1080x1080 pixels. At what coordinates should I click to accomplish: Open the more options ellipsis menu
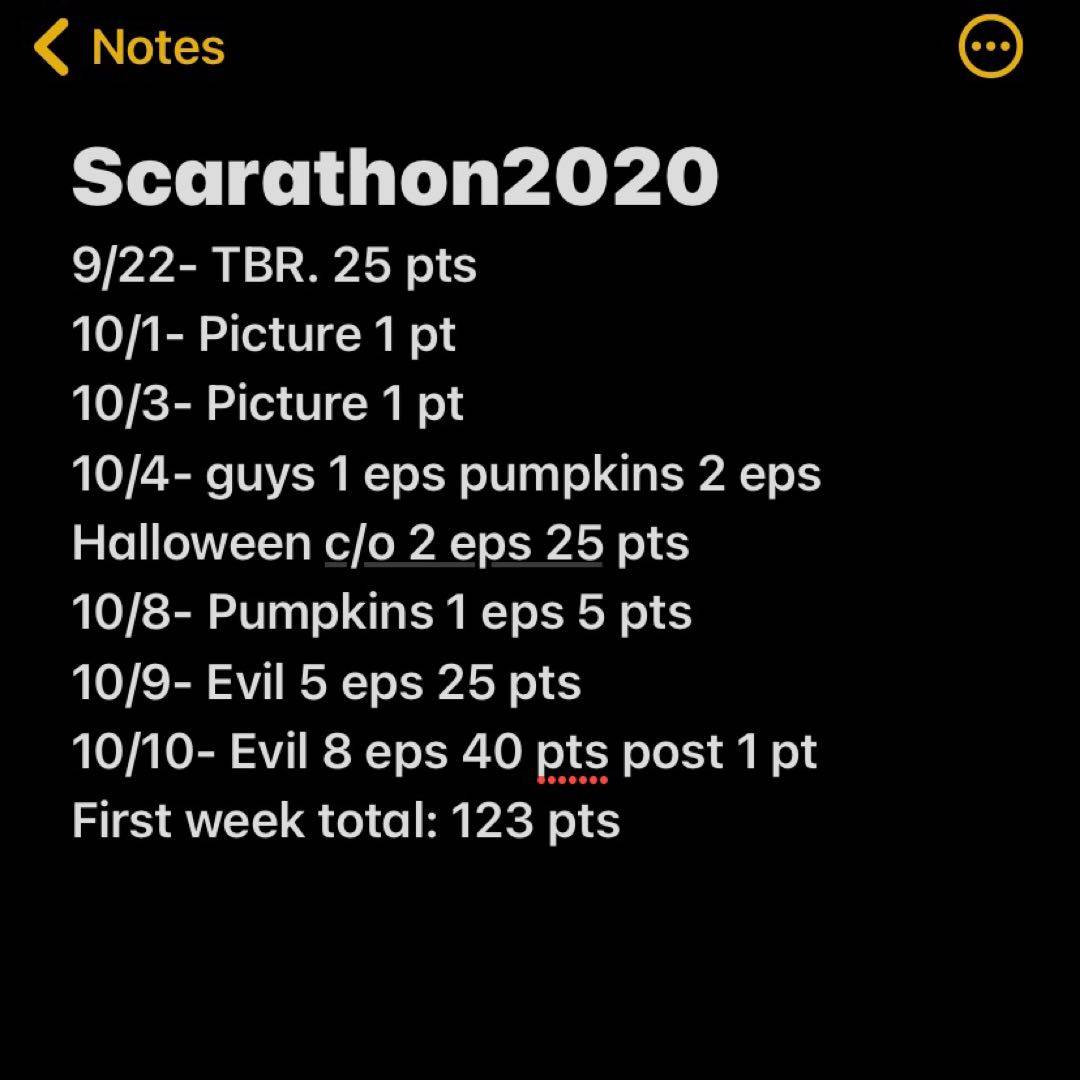coord(990,46)
